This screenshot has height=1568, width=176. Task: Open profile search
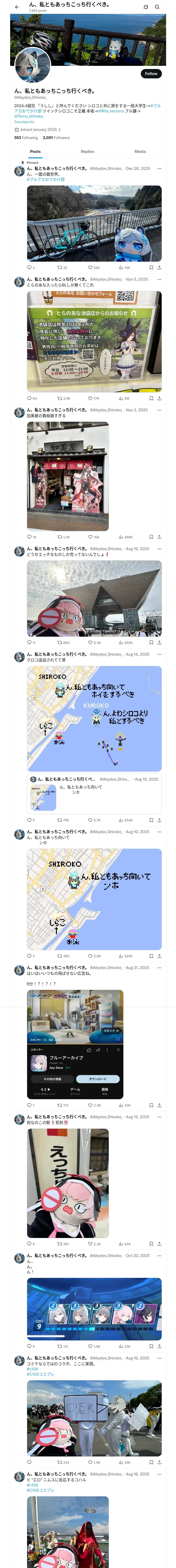coord(157,7)
